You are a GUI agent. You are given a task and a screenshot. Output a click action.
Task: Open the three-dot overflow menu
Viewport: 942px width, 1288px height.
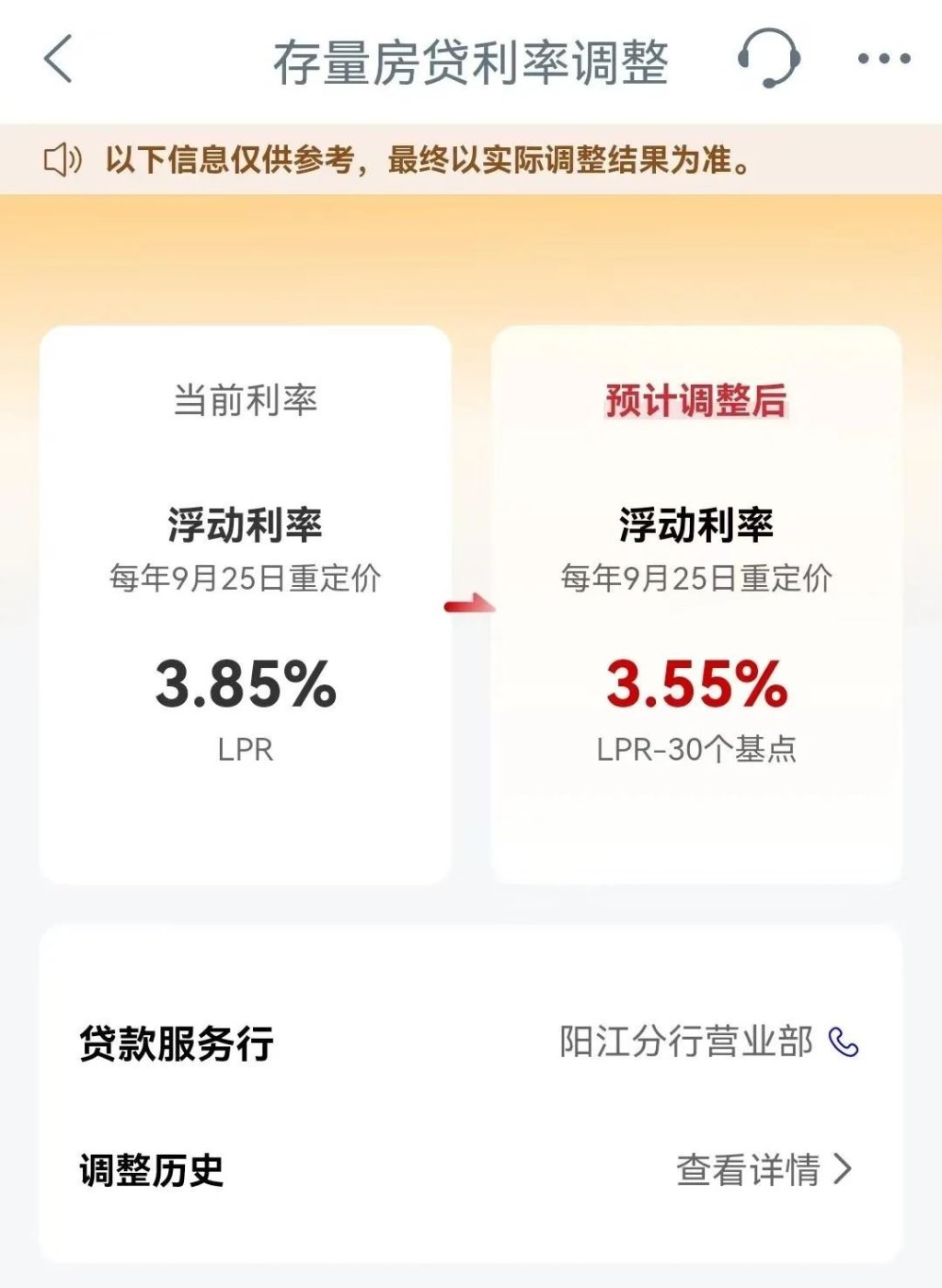click(883, 60)
